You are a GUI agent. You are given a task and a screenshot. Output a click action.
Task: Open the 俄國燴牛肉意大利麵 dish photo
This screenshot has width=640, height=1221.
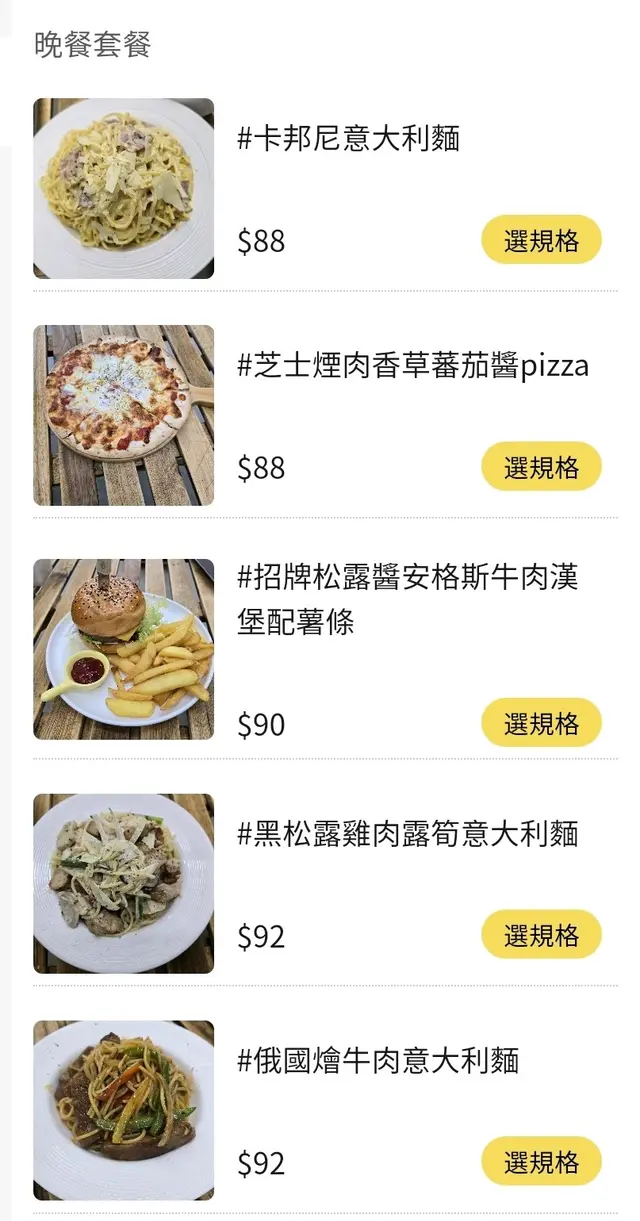coord(124,1110)
